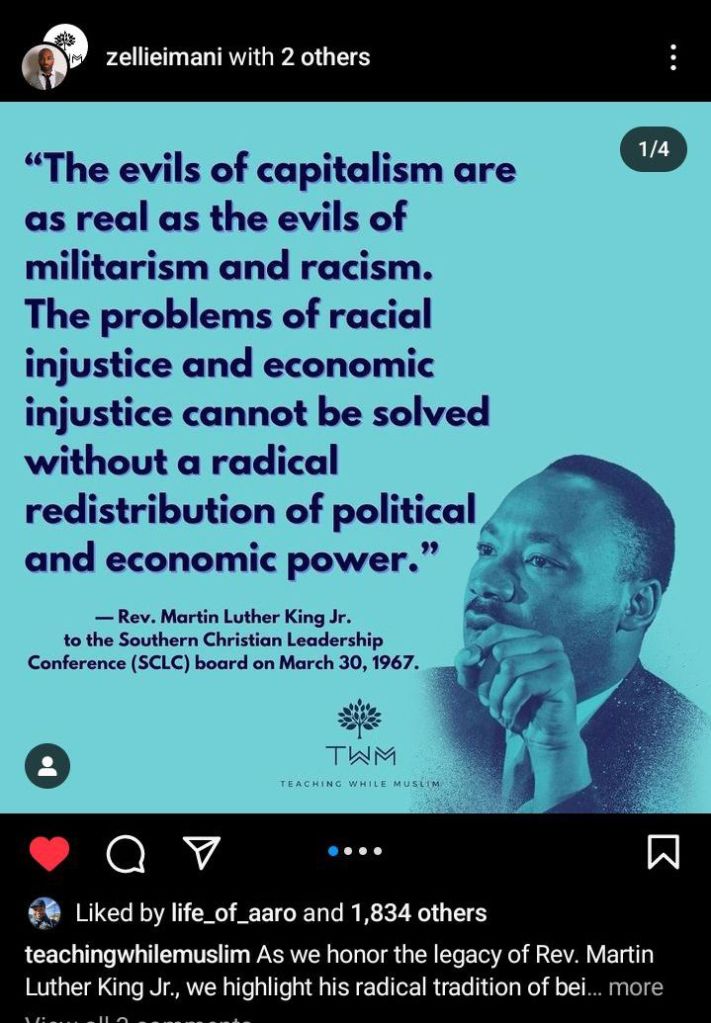Share the post with the paper plane icon
This screenshot has width=711, height=1023.
pos(201,852)
